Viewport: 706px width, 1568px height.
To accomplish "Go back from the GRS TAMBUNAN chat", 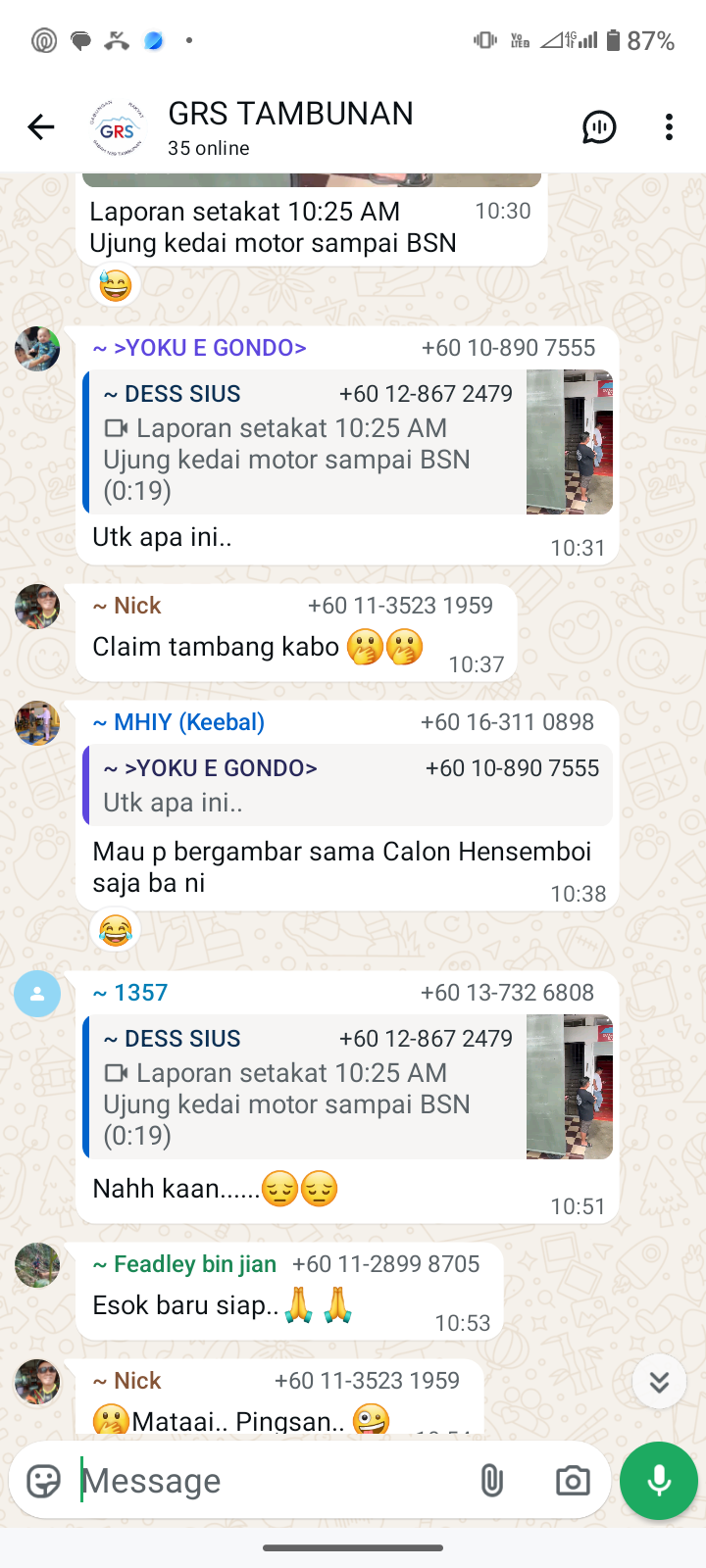I will click(x=41, y=127).
